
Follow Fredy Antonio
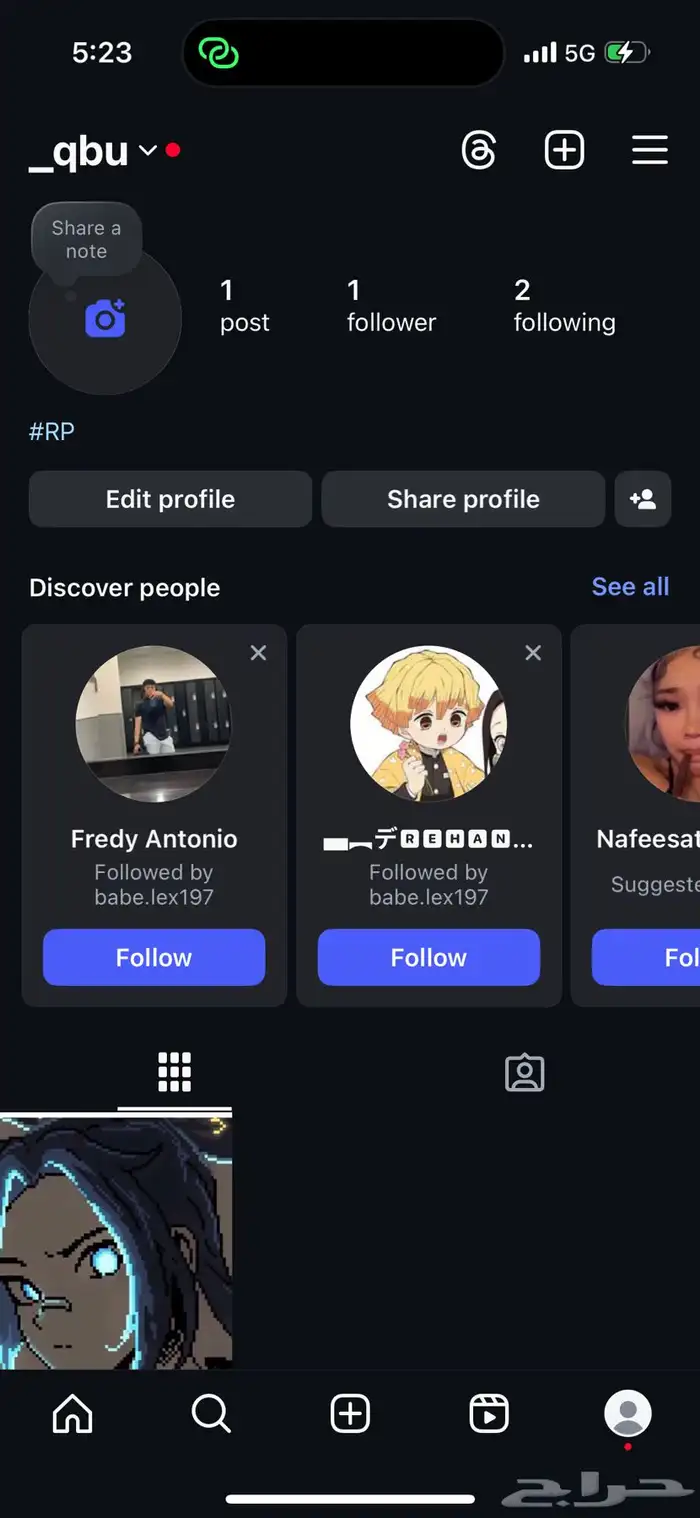153,957
